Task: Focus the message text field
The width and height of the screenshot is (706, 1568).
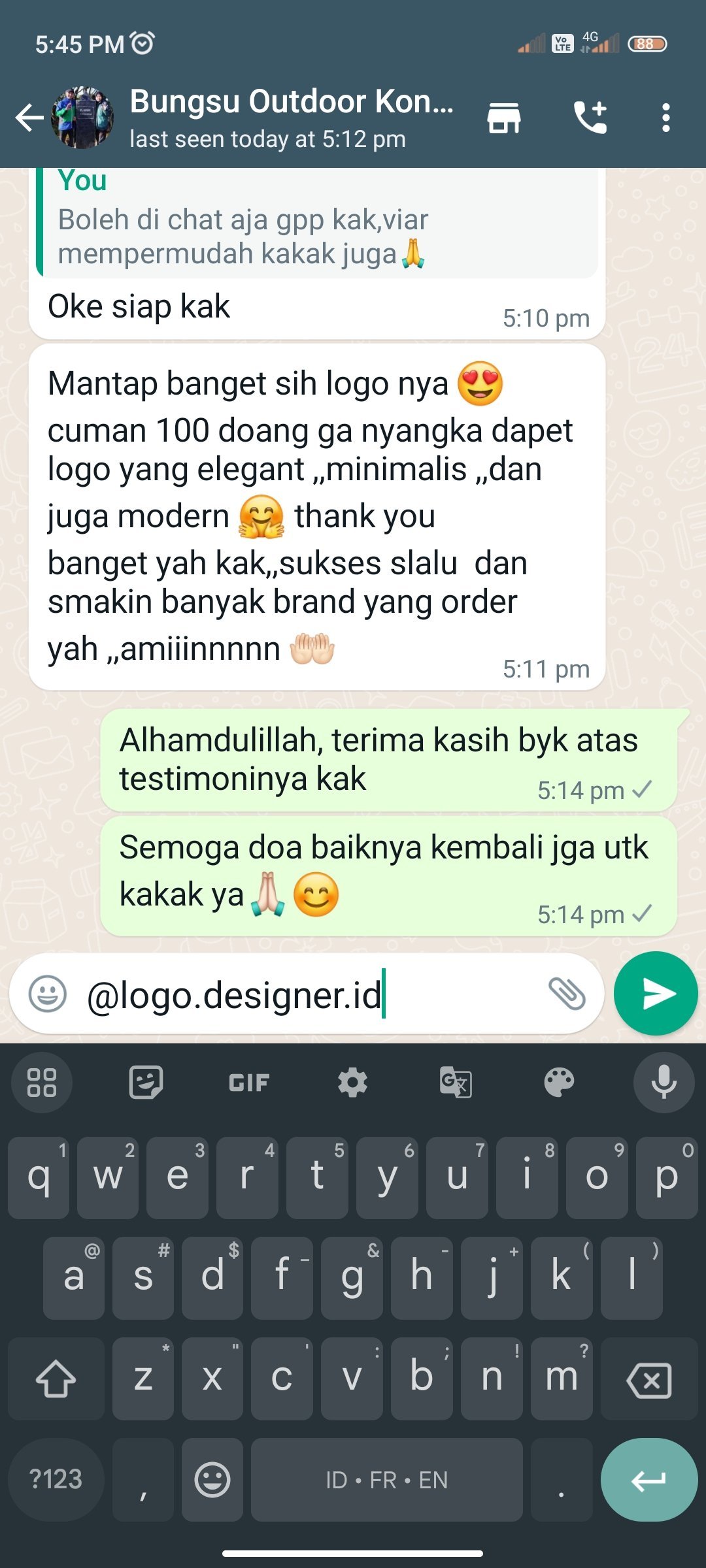Action: pyautogui.click(x=307, y=994)
